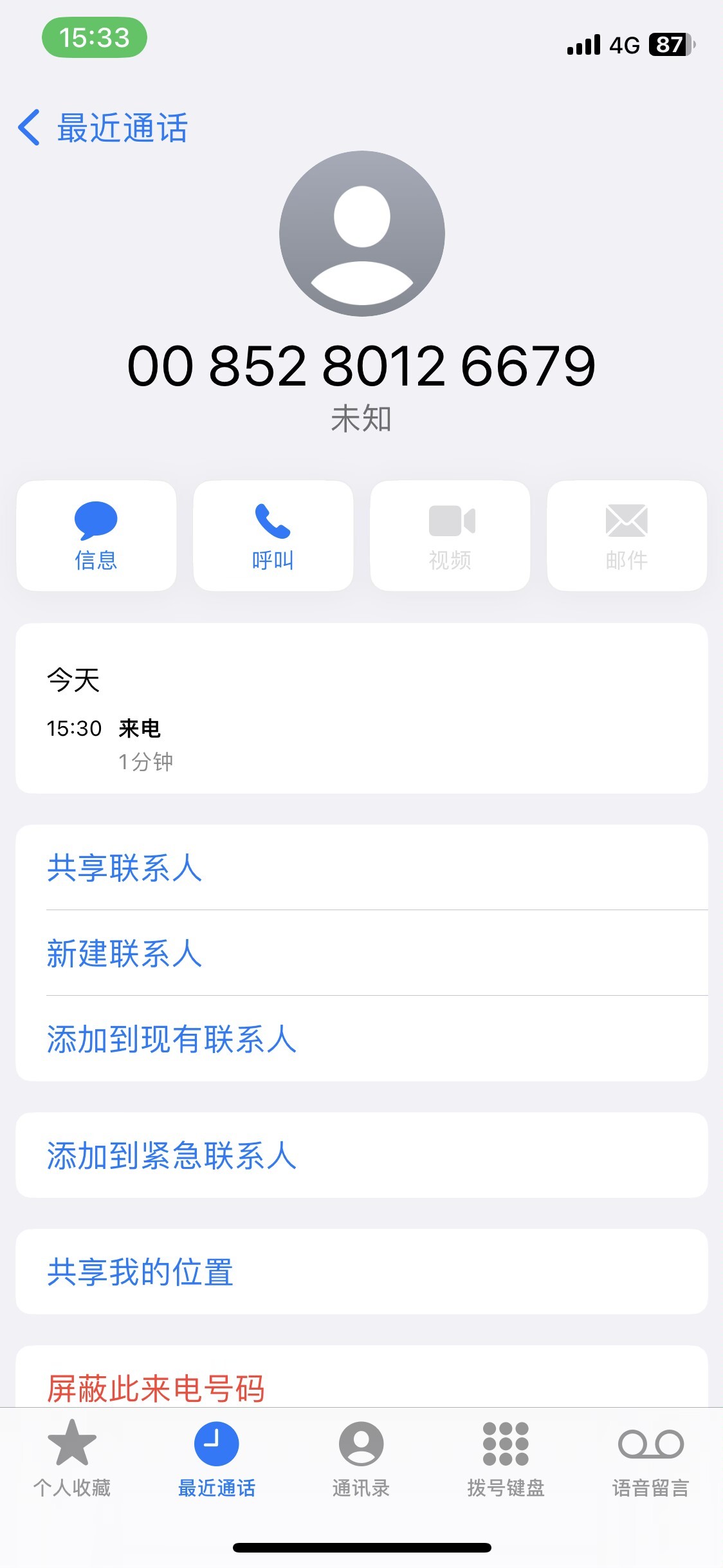Select 添加到紧急联系人

pyautogui.click(x=172, y=1155)
